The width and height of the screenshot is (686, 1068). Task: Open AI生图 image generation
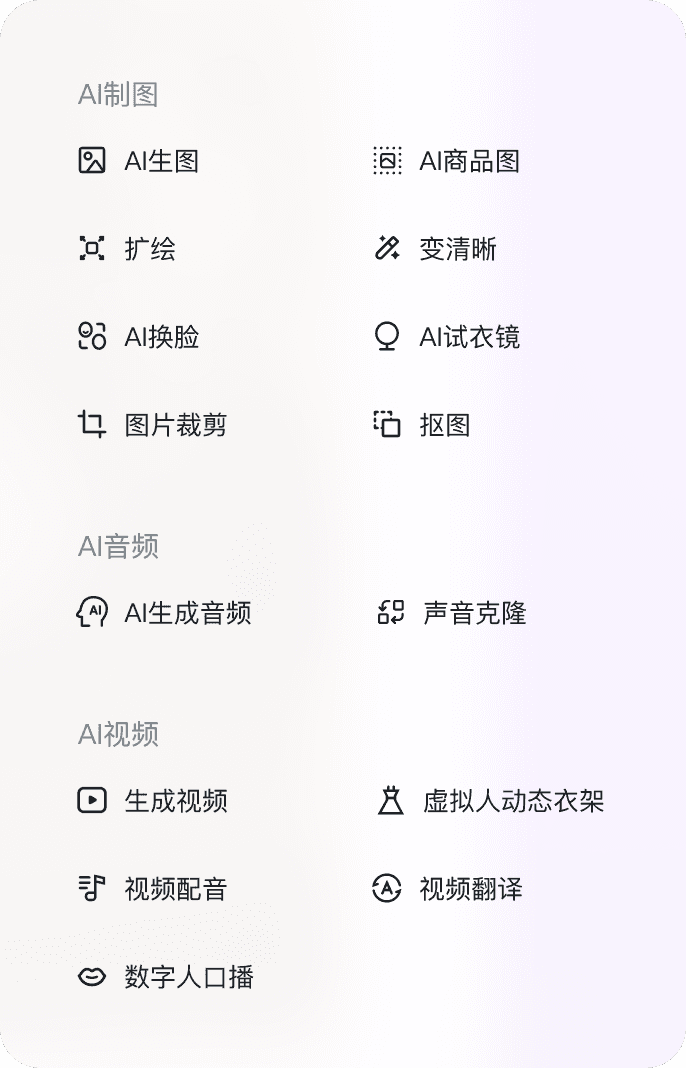click(x=138, y=161)
